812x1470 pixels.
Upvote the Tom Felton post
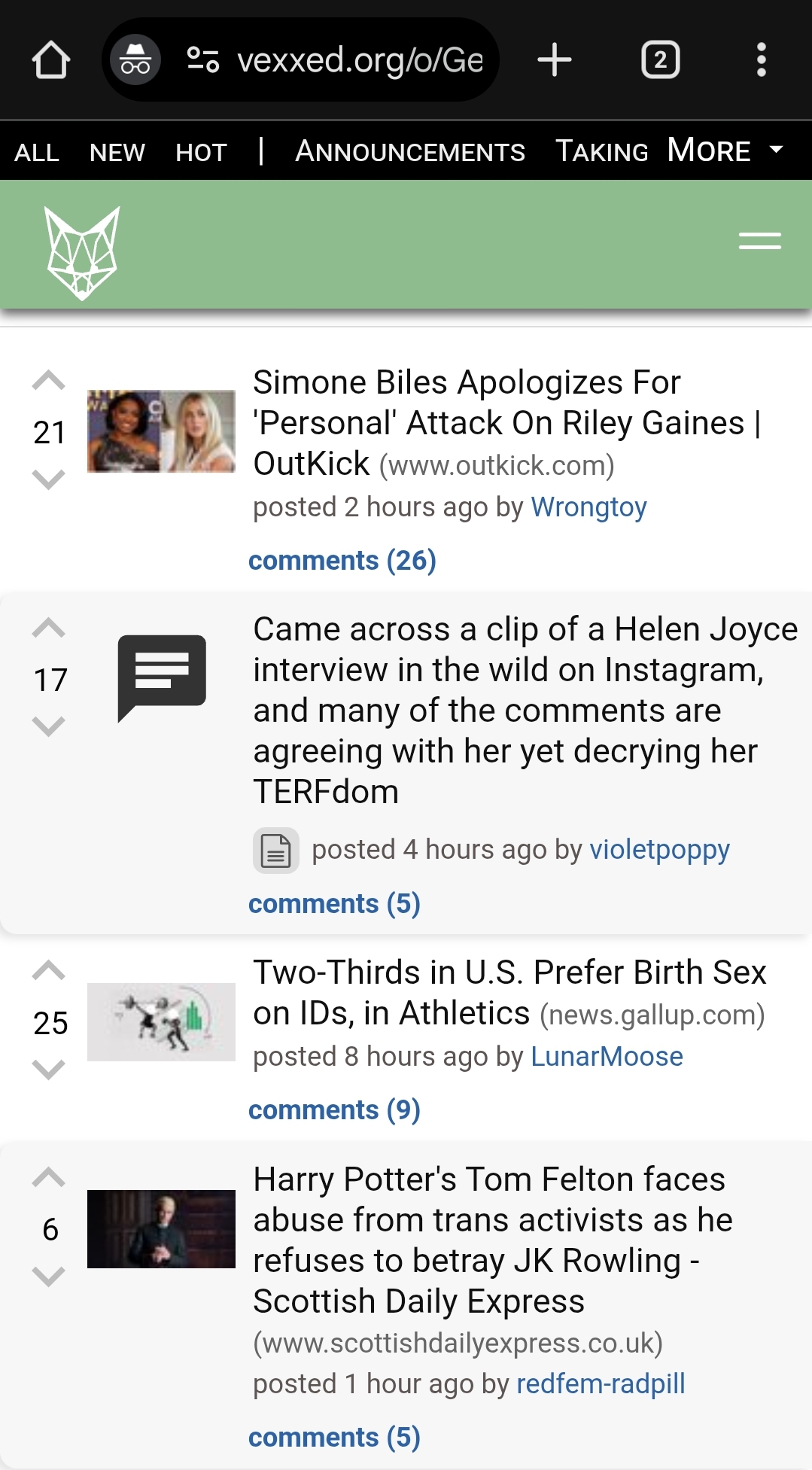pyautogui.click(x=49, y=1177)
